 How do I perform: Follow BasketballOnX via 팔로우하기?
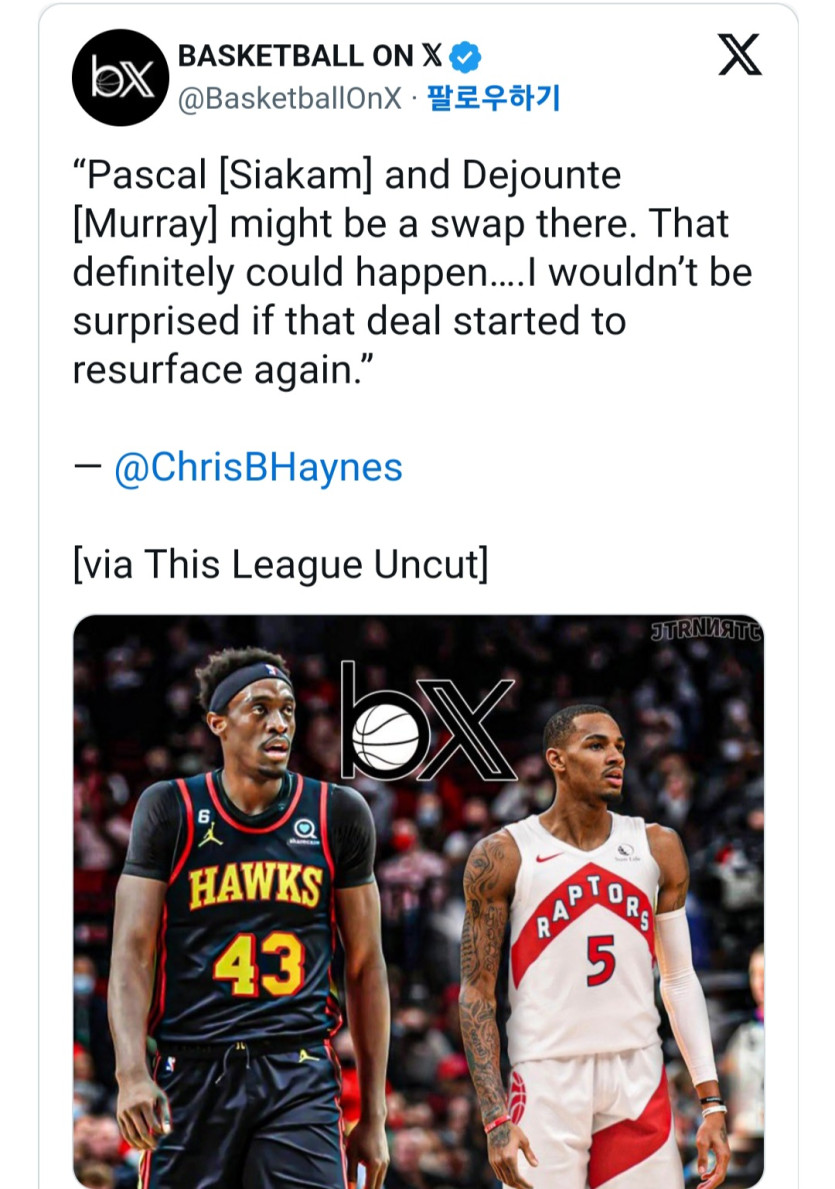tap(493, 99)
